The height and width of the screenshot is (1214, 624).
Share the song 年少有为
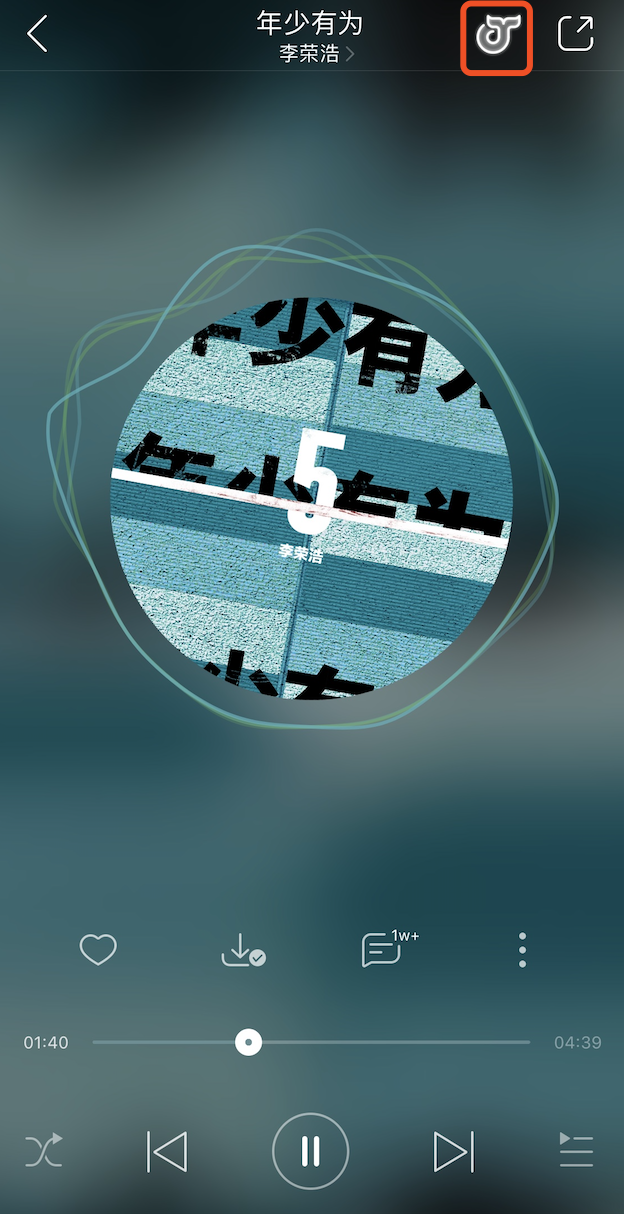click(575, 34)
